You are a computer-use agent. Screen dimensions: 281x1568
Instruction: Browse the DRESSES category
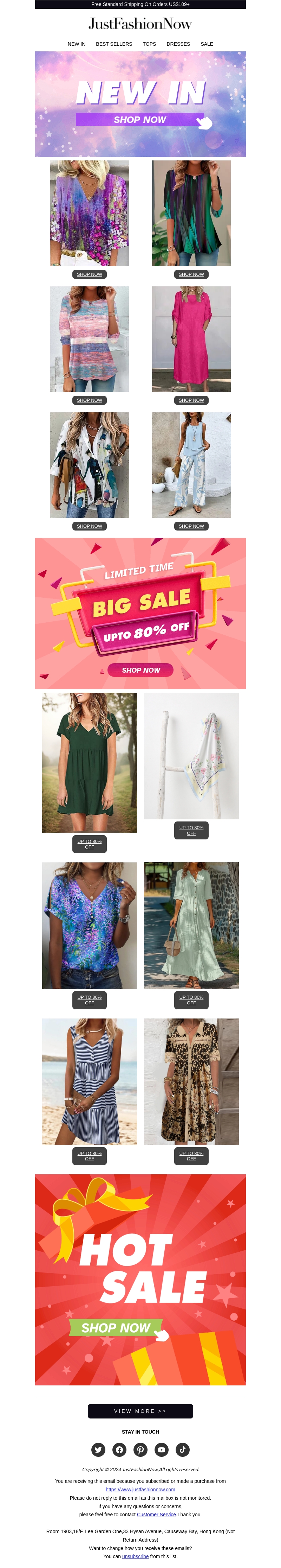(178, 44)
